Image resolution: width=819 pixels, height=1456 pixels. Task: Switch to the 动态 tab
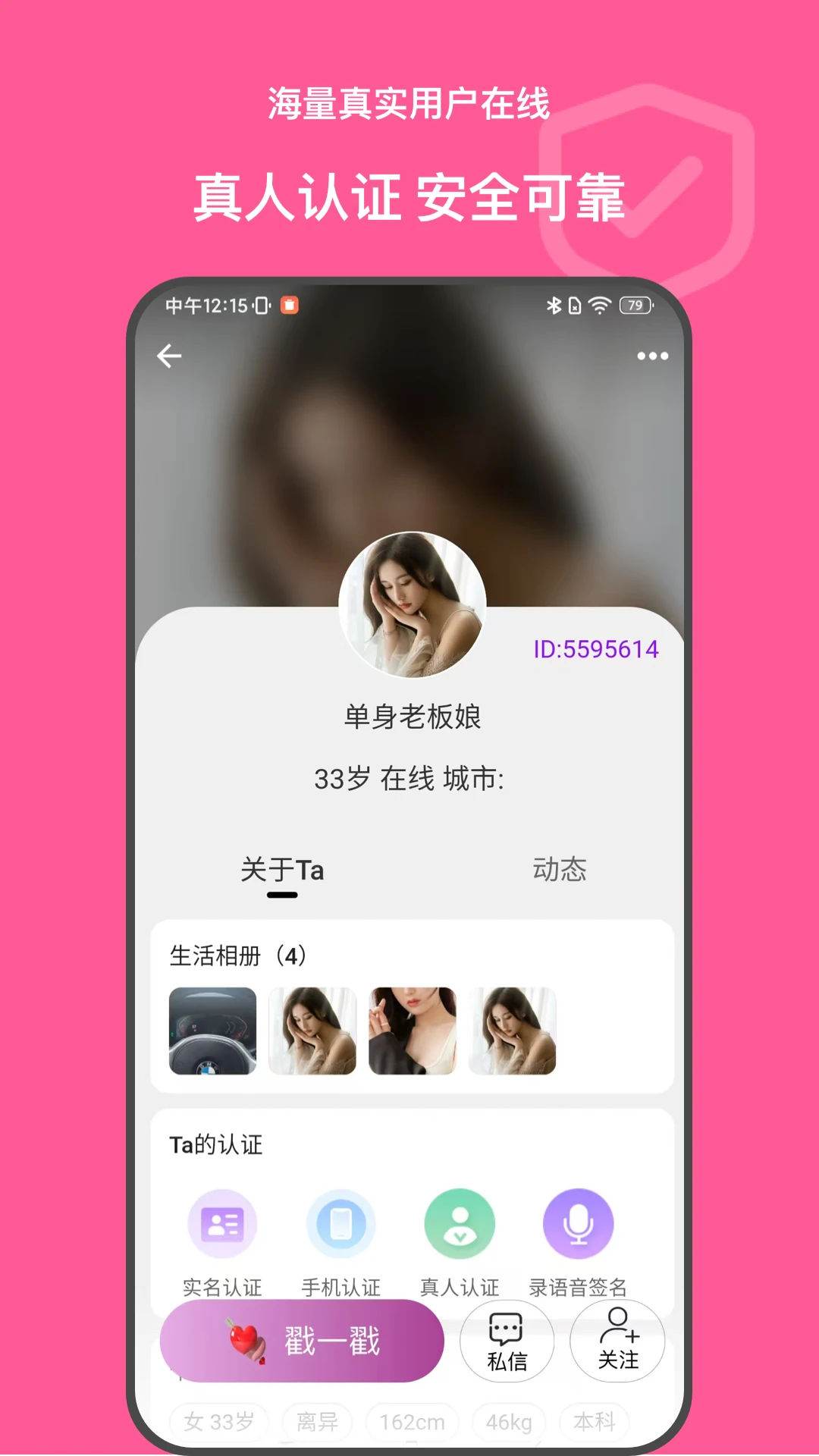558,871
